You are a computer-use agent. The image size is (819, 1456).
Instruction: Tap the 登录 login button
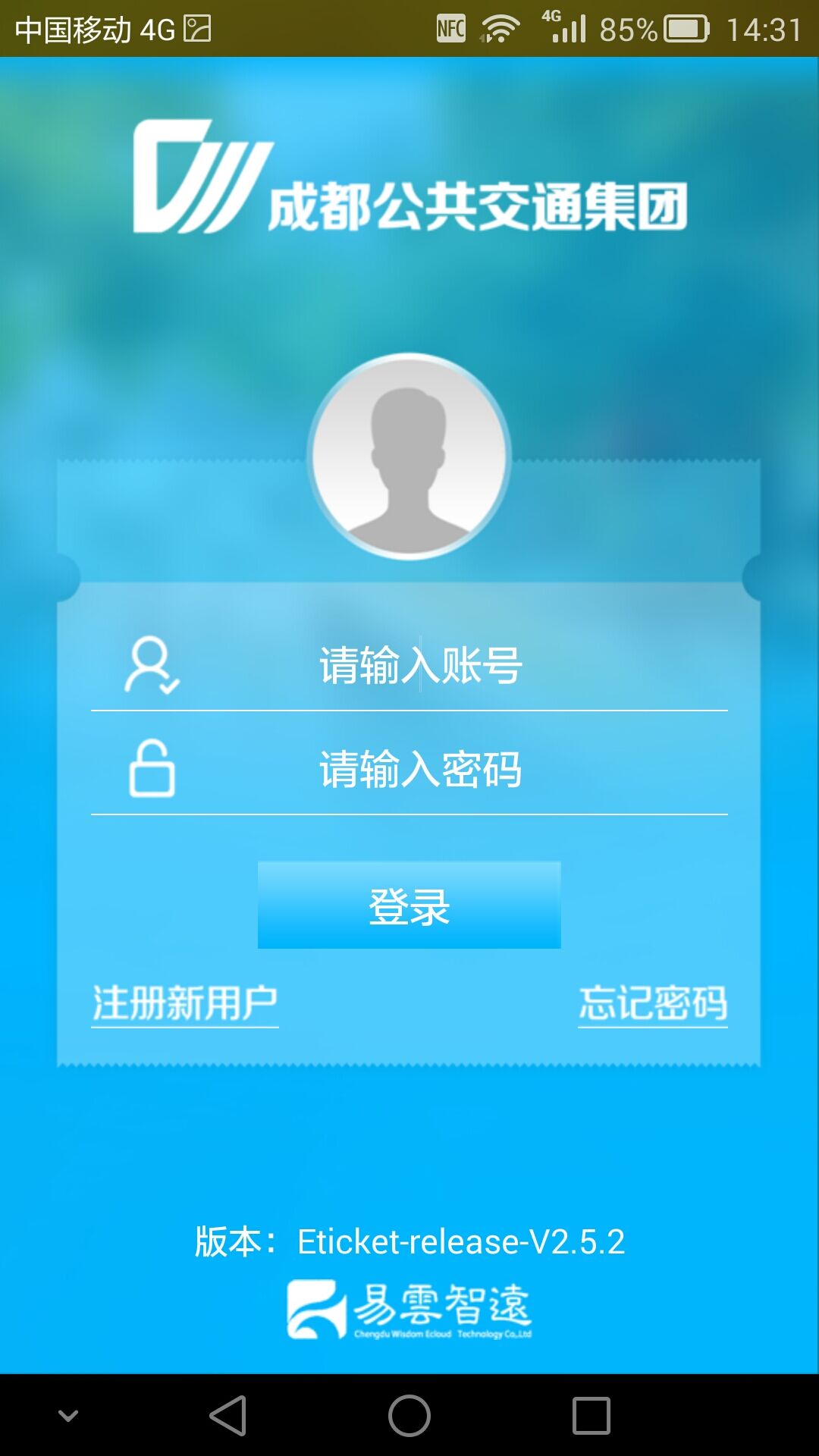409,906
